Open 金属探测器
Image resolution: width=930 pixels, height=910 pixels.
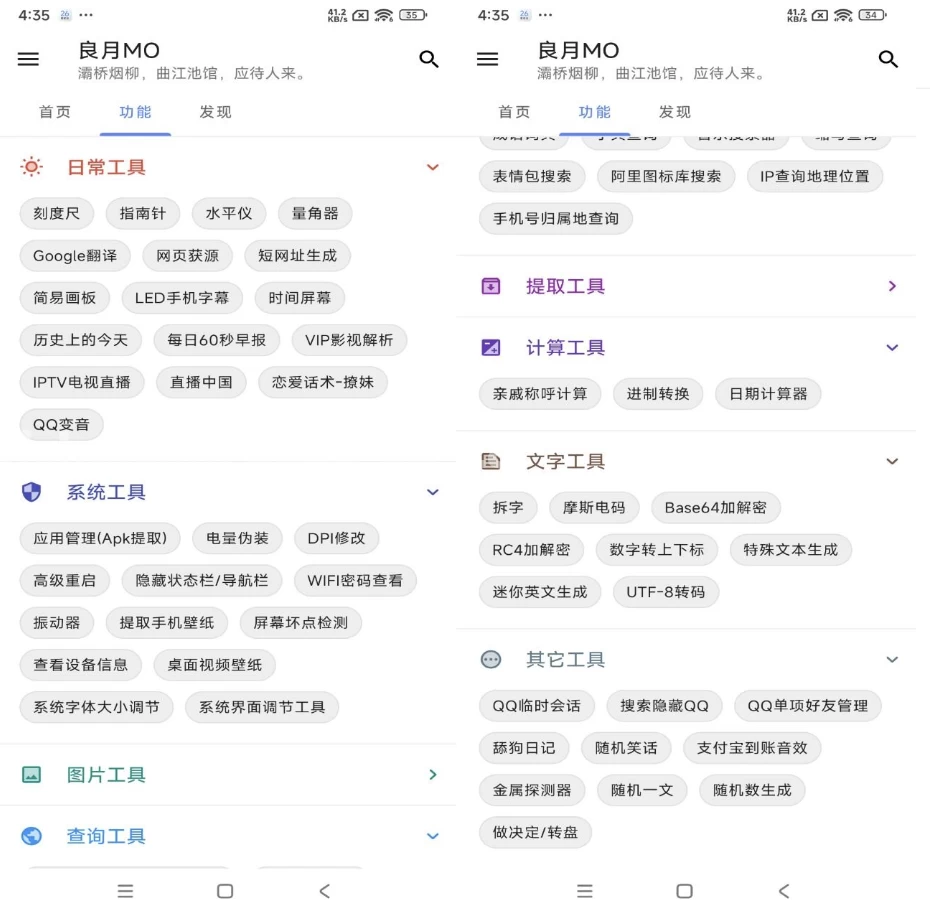pos(532,790)
